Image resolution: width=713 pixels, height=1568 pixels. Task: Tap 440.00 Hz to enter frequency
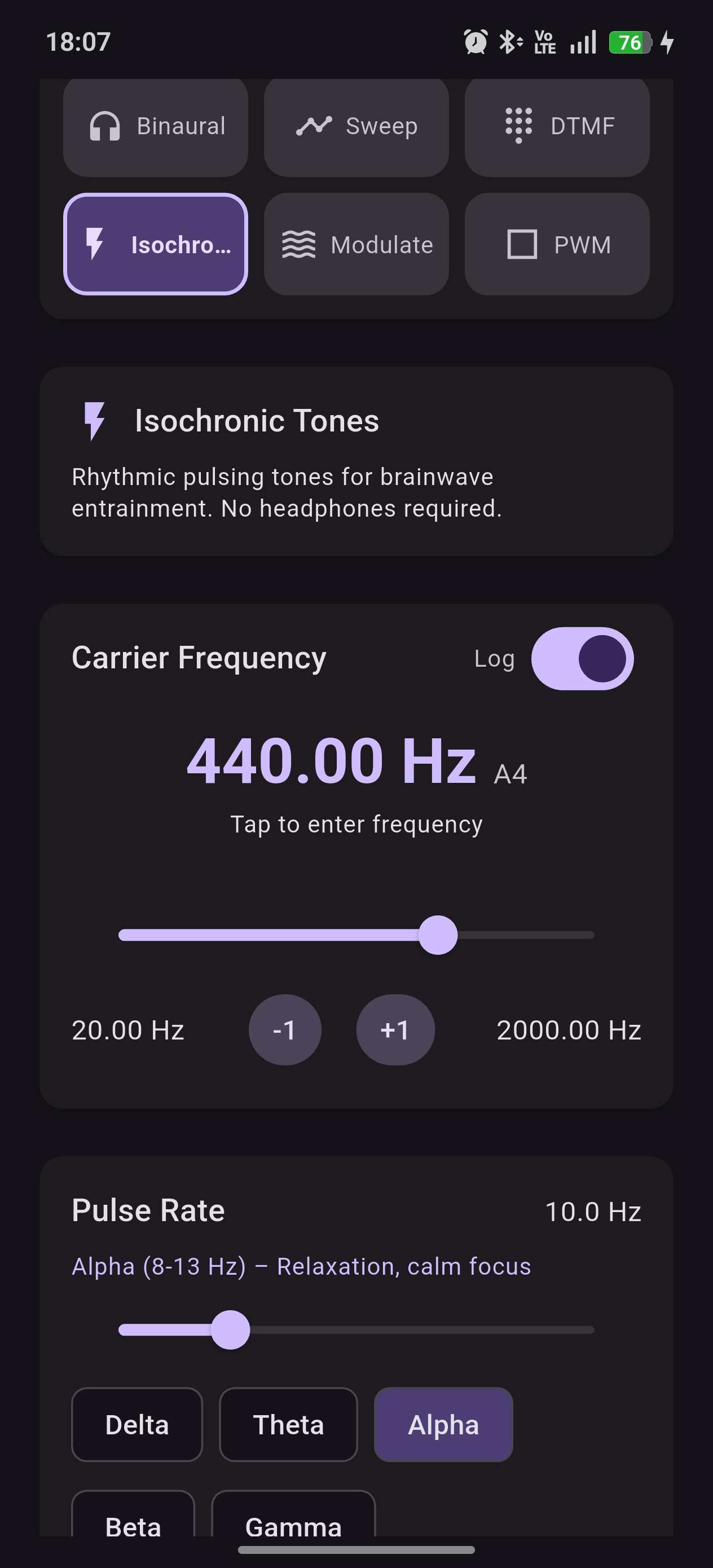pos(332,761)
